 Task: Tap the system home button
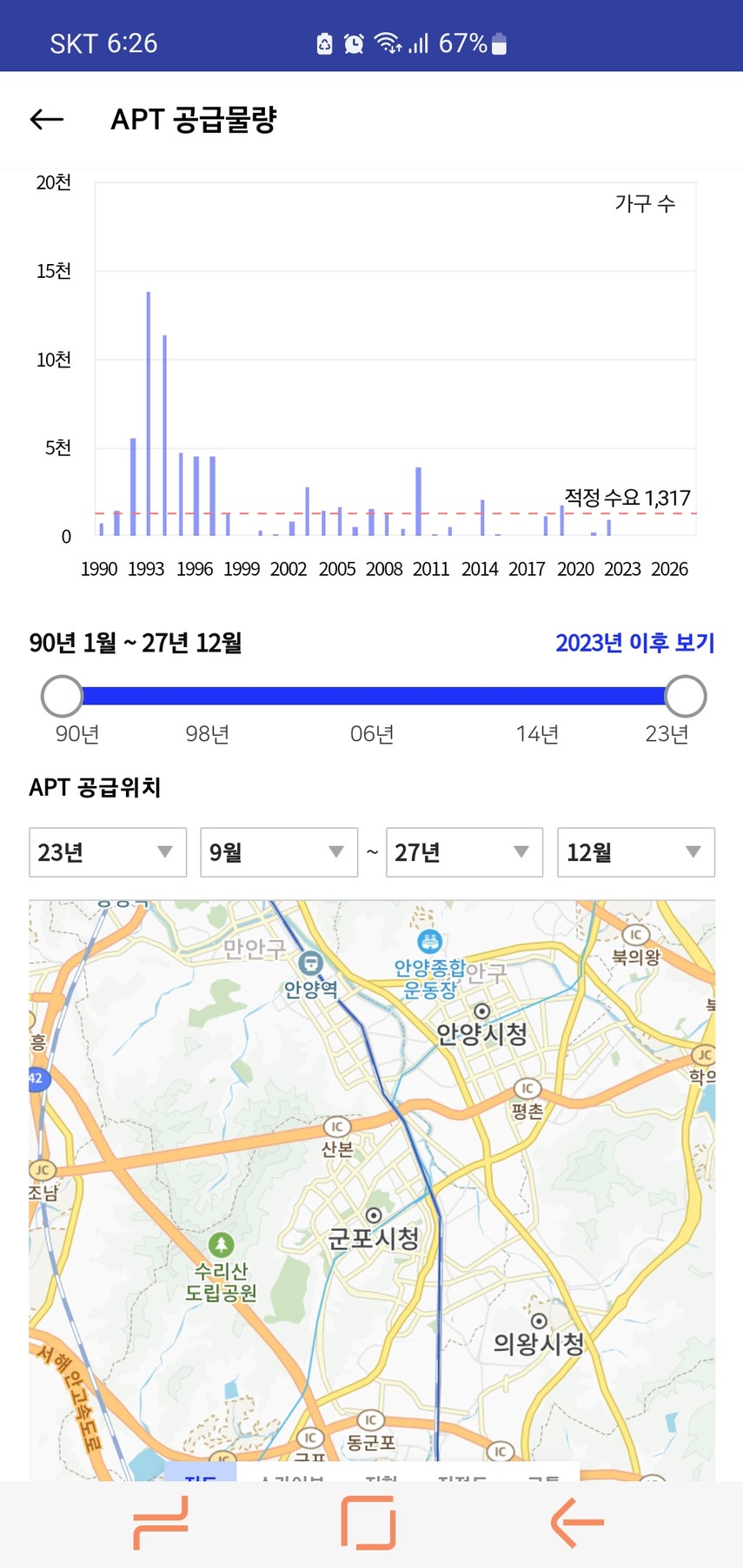[368, 1522]
